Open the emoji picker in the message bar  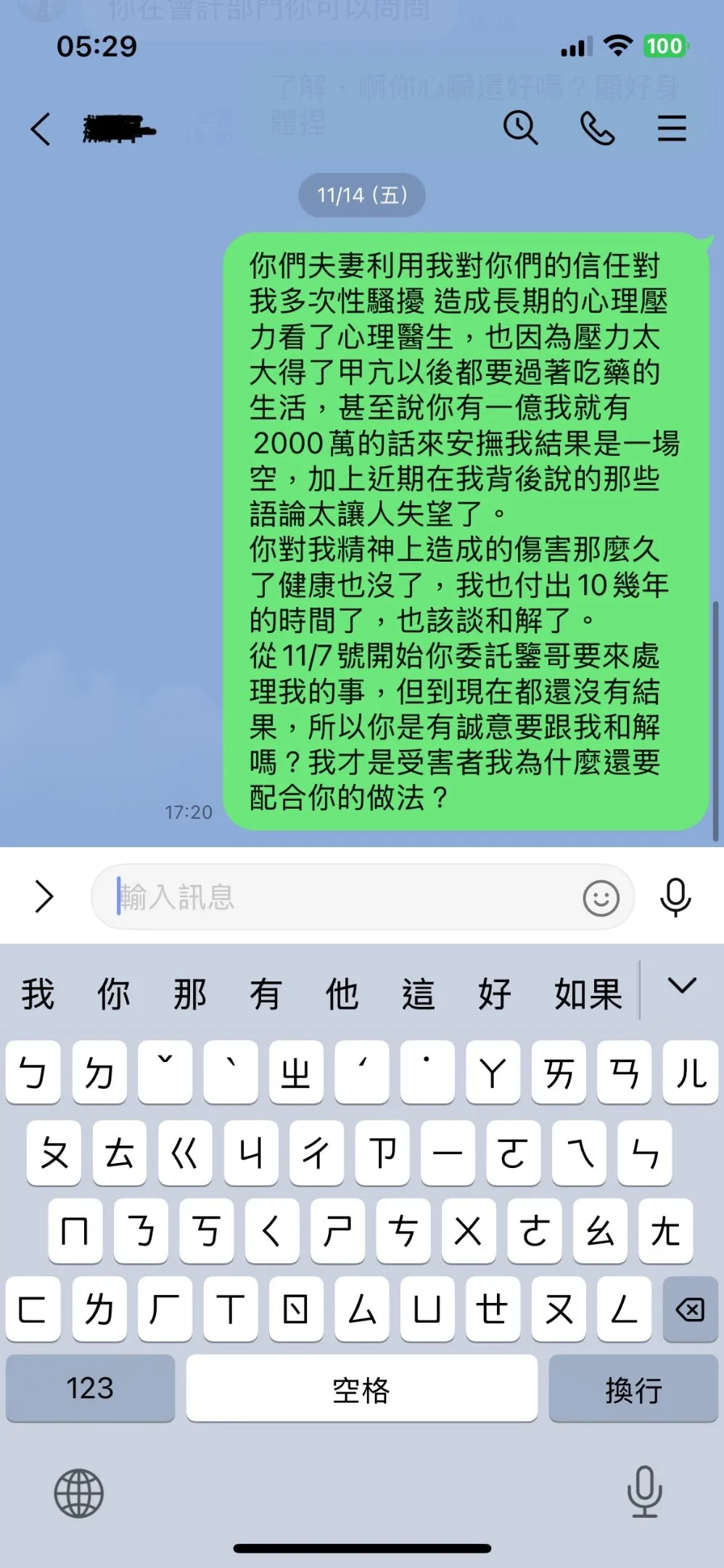point(601,897)
